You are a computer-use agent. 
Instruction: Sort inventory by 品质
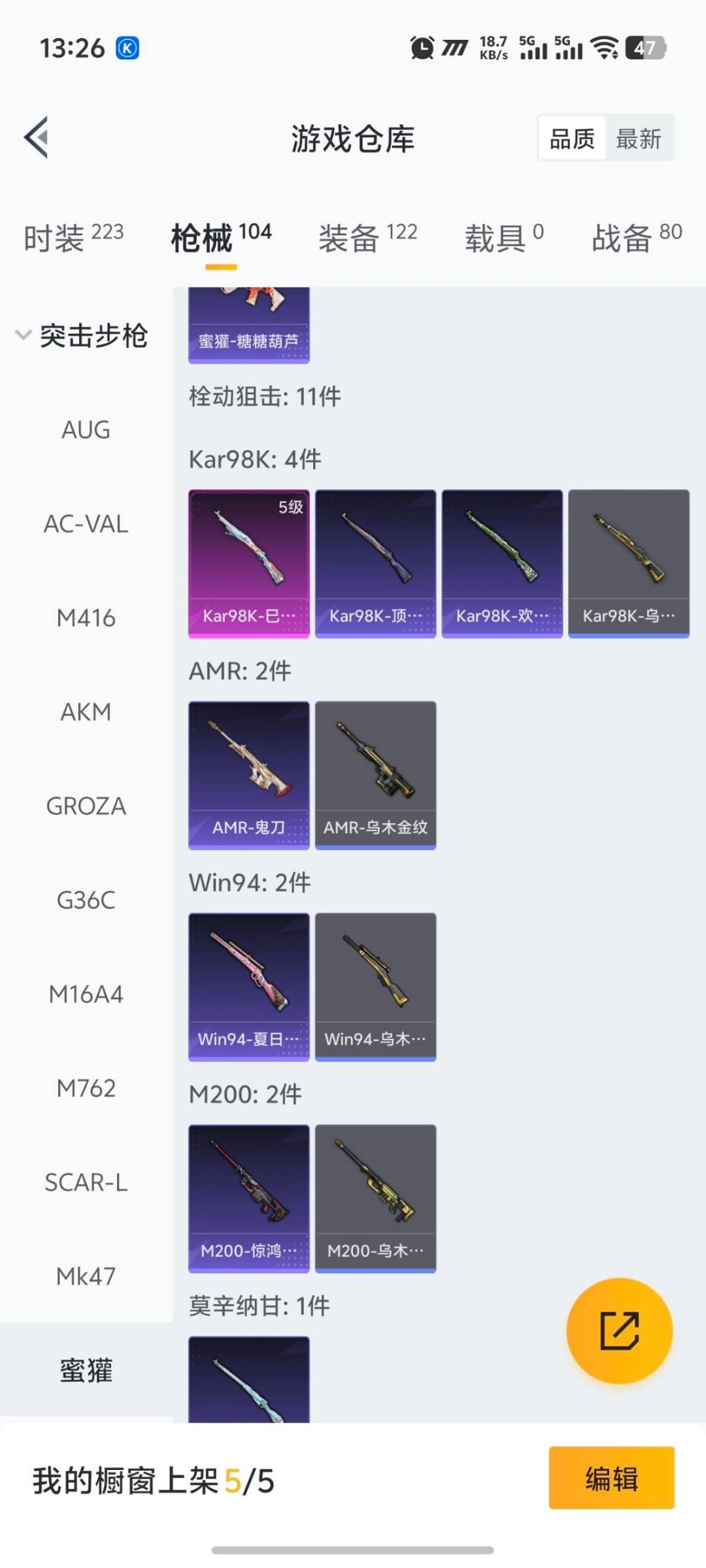pyautogui.click(x=572, y=139)
